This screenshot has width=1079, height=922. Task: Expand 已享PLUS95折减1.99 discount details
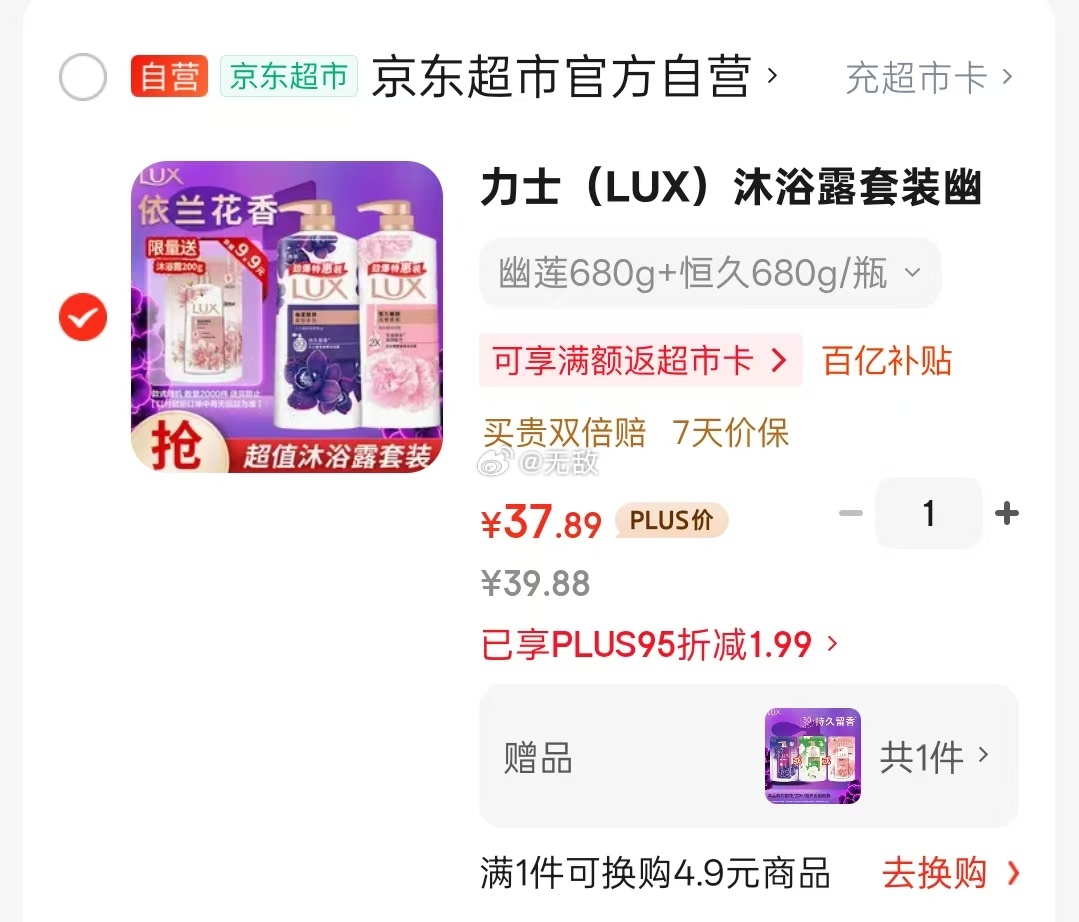660,645
